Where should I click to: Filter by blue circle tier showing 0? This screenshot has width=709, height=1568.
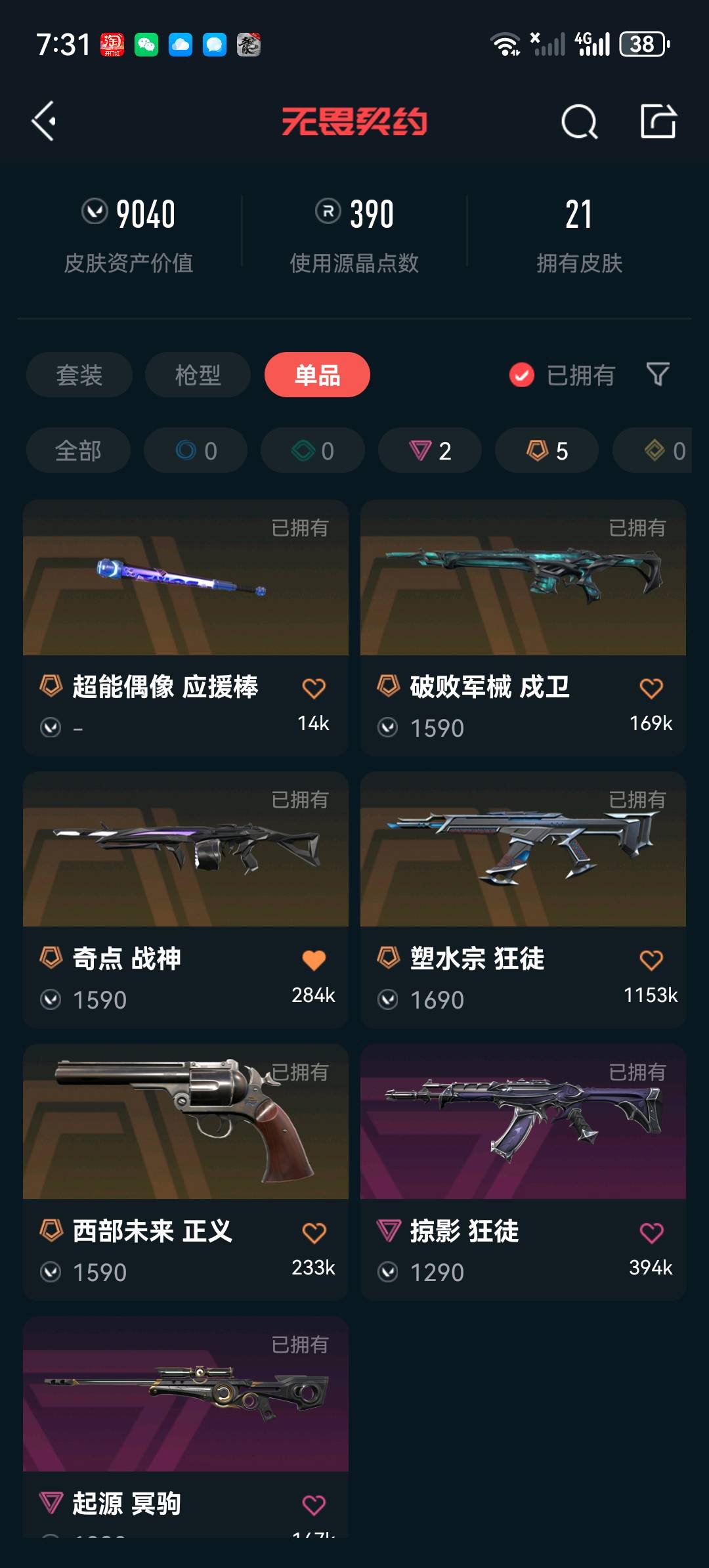196,450
